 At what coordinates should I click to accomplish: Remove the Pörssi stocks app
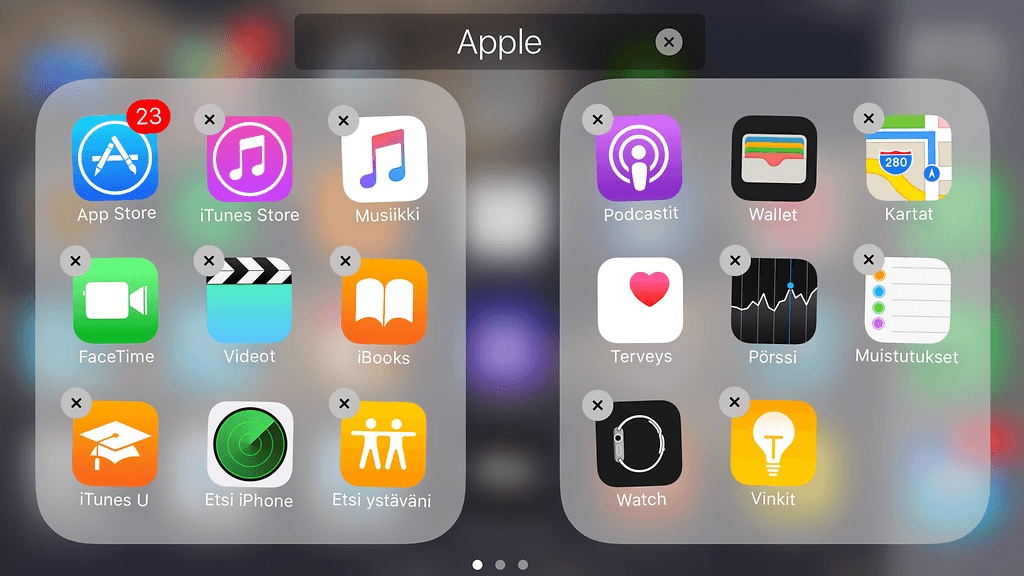coord(734,261)
